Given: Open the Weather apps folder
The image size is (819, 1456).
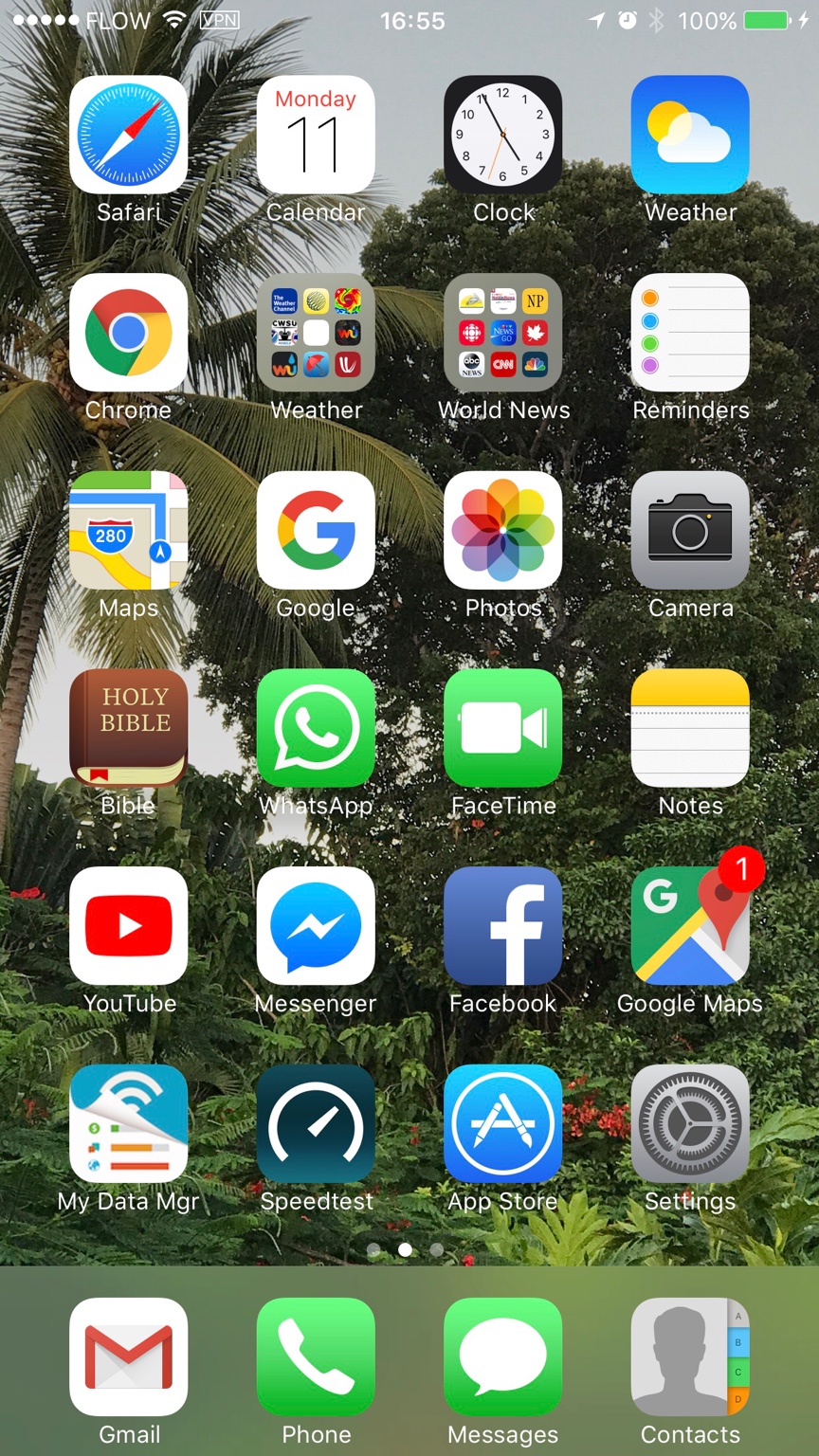Looking at the screenshot, I should click(316, 332).
